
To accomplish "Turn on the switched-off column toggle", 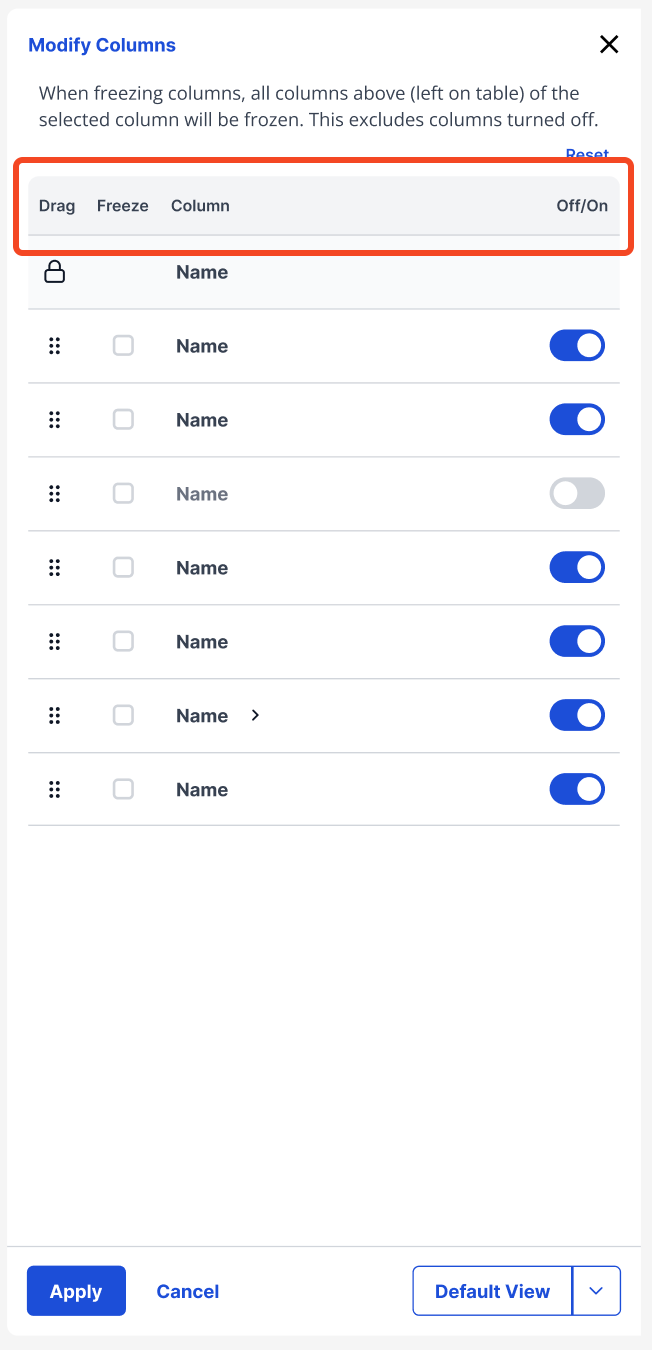I will 577,493.
